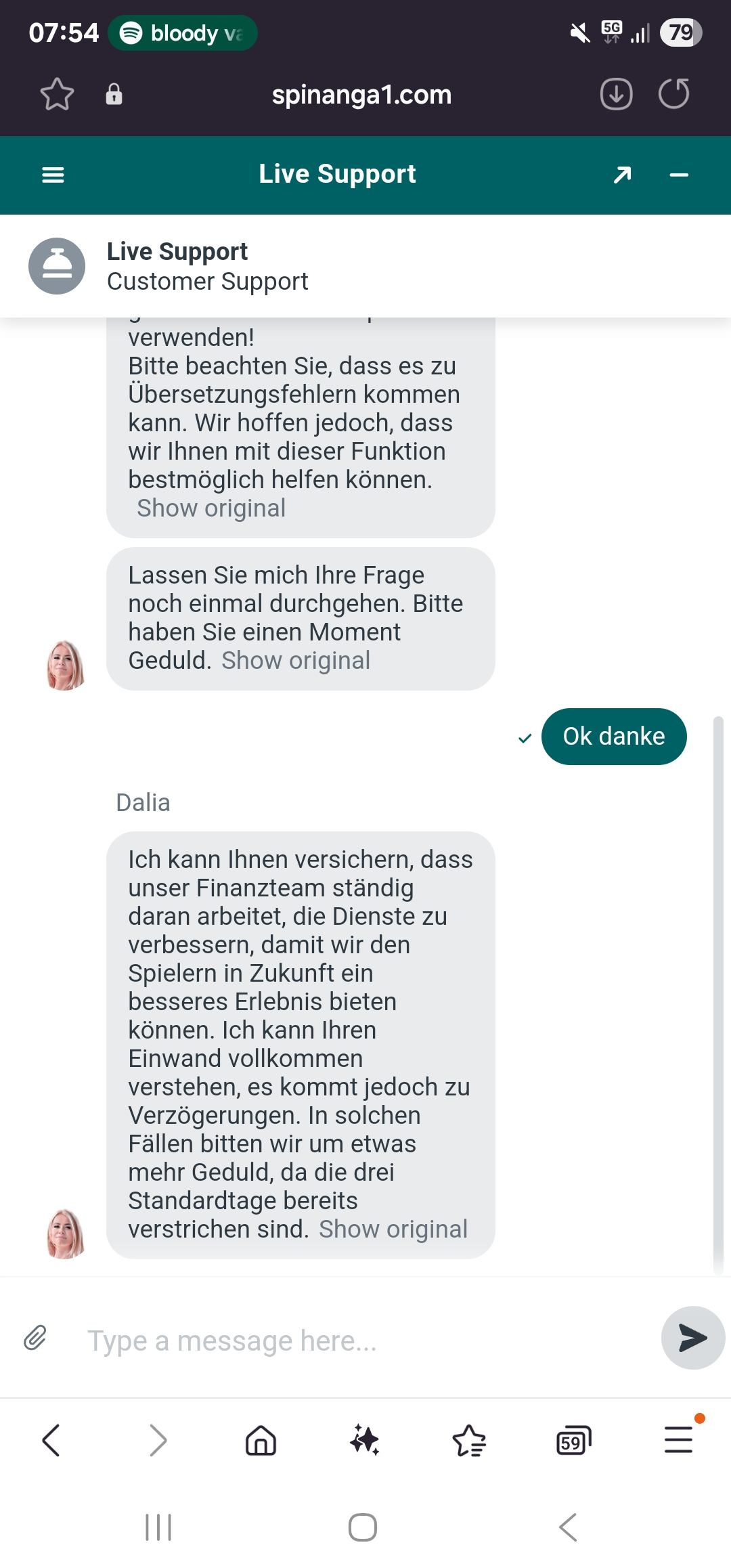Open the bookmarks list
Image resolution: width=731 pixels, height=1568 pixels.
pos(469,1440)
